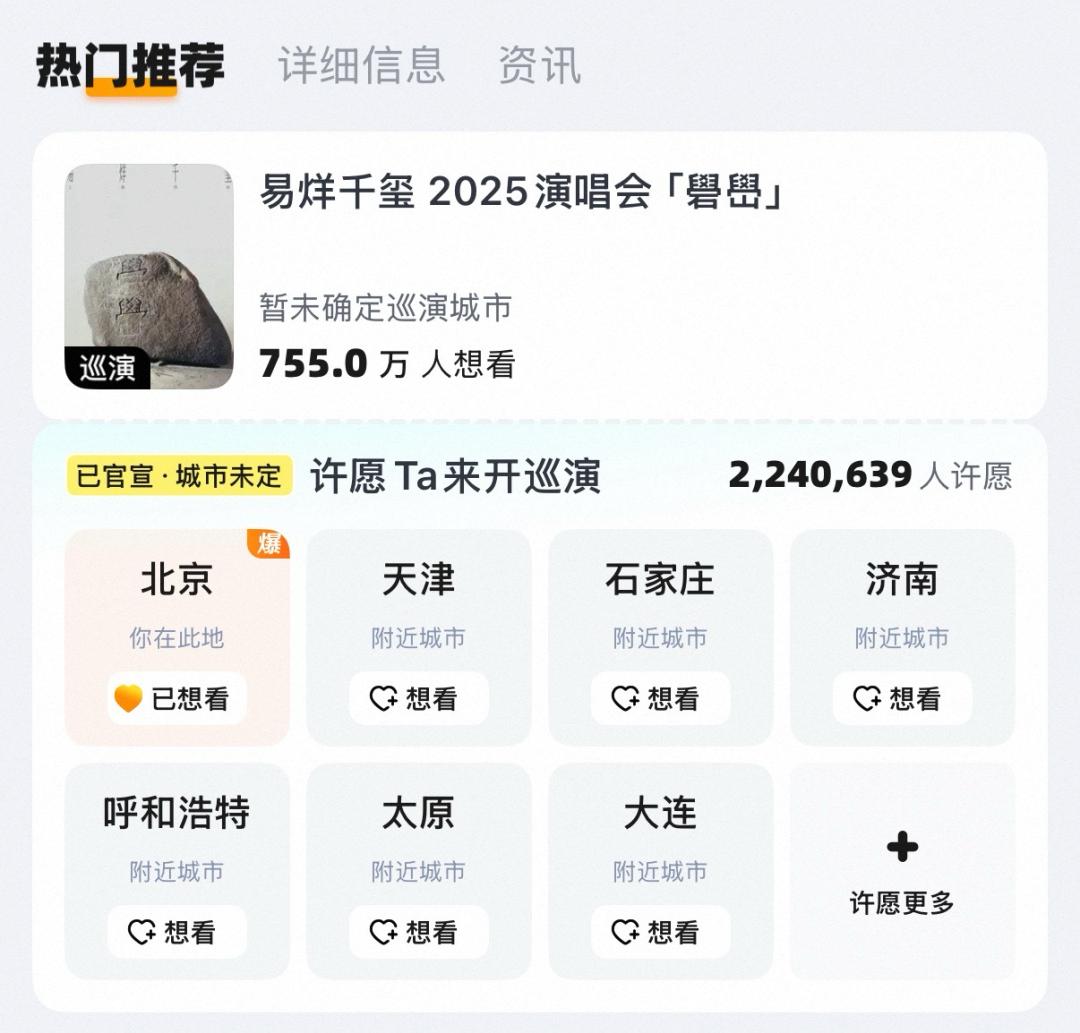Tap 想看 for 天津
Screen dimensions: 1080x1033
point(418,698)
